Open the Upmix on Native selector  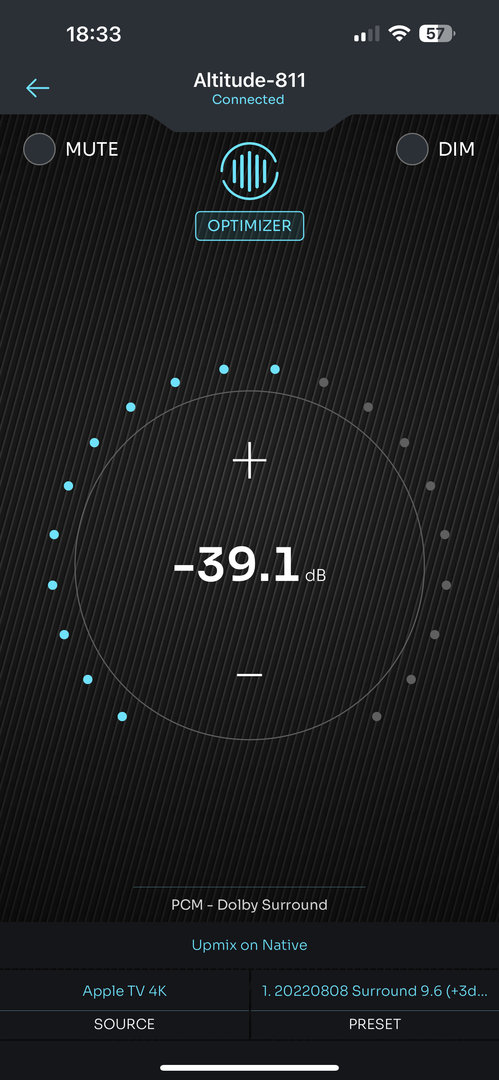(x=250, y=945)
